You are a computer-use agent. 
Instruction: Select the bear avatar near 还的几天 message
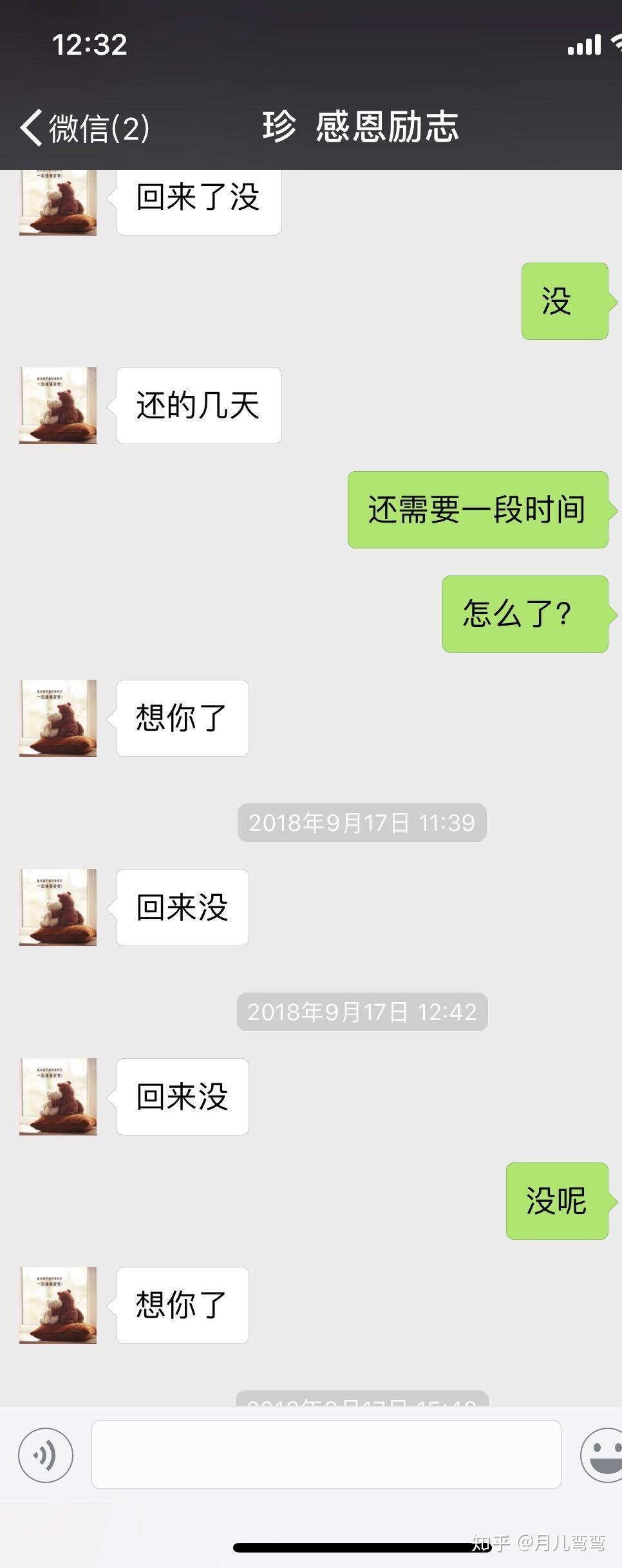[57, 406]
